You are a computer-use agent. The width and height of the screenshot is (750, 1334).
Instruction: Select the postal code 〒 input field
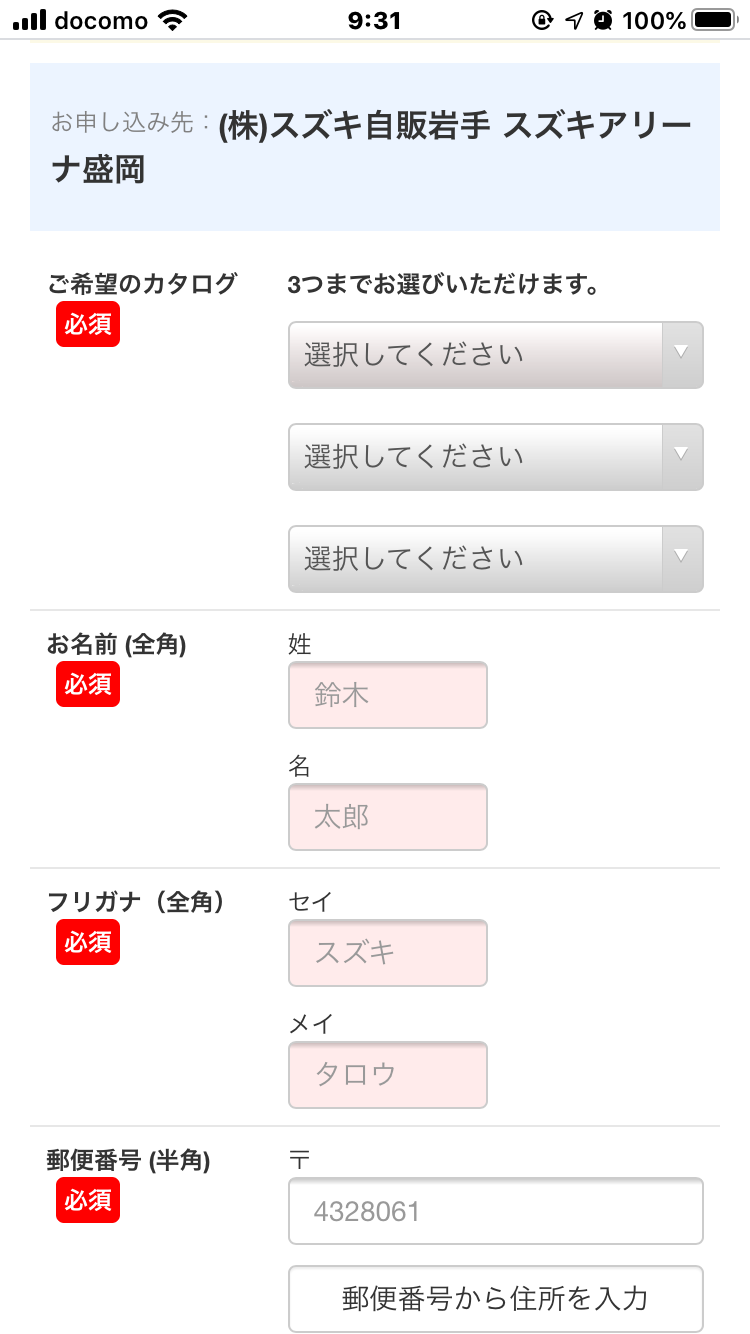tap(496, 1211)
